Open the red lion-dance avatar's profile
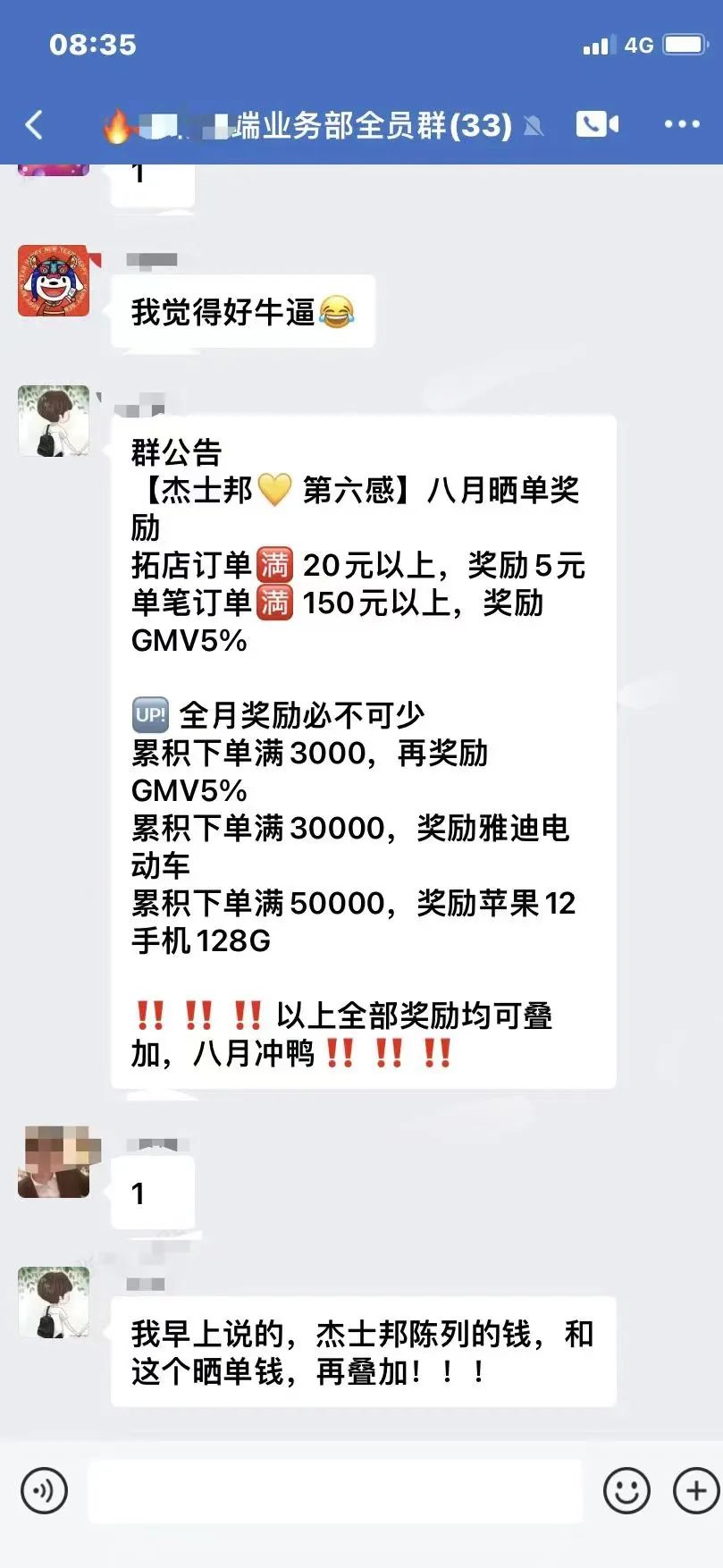Screen dimensions: 723x1568 (x=54, y=281)
